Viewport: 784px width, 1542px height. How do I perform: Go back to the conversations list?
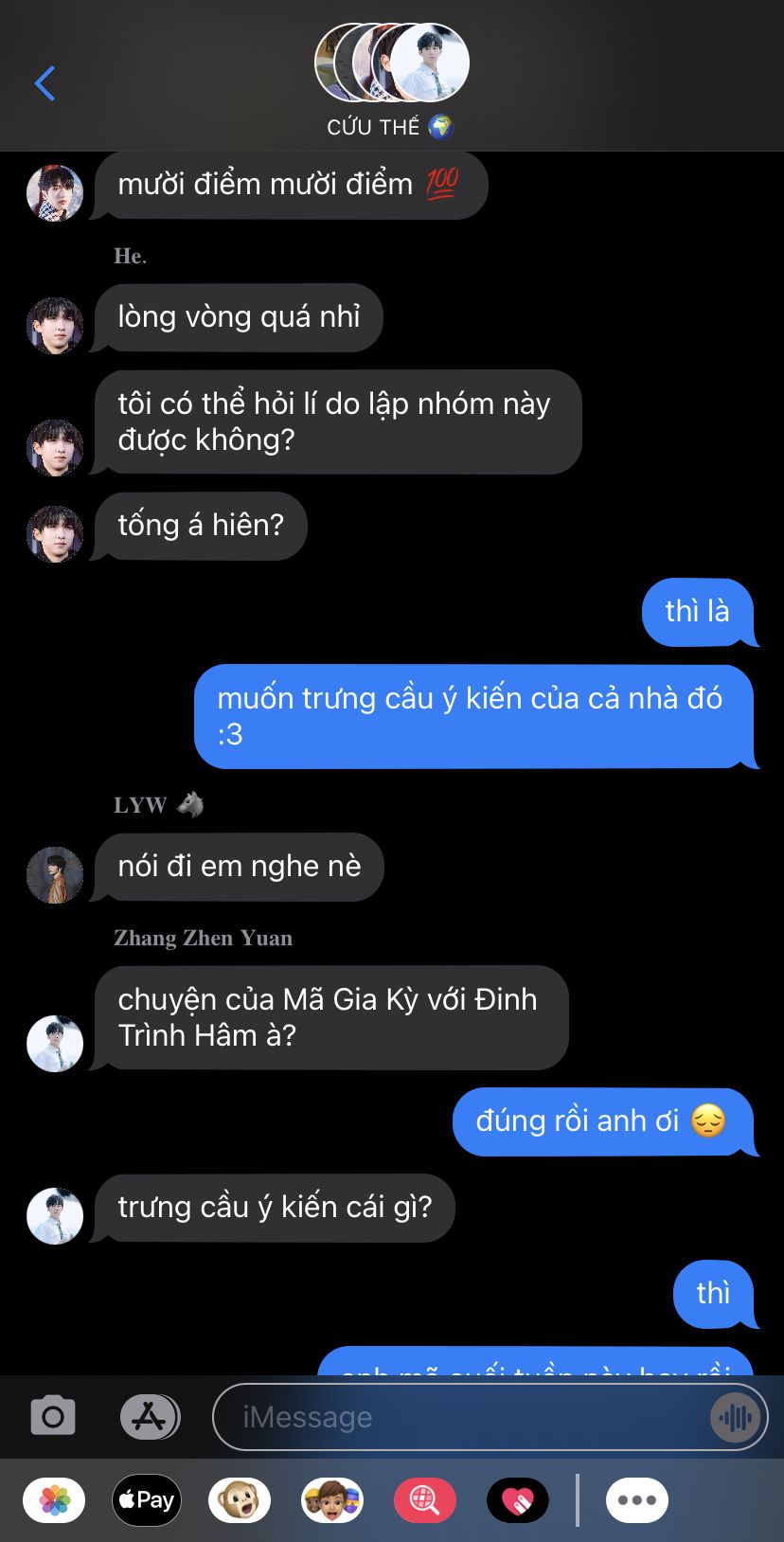click(45, 83)
